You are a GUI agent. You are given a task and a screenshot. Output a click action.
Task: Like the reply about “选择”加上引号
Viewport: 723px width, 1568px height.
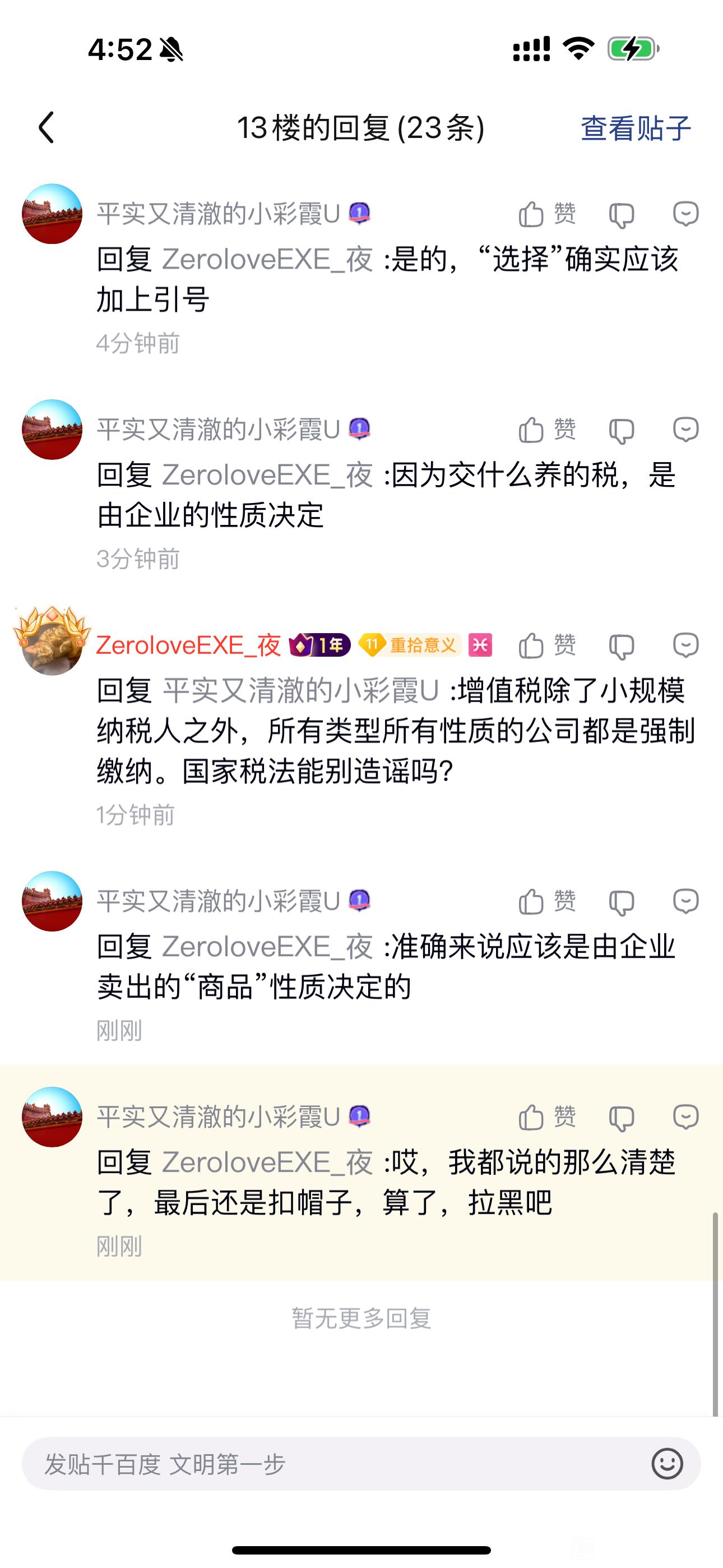(546, 214)
